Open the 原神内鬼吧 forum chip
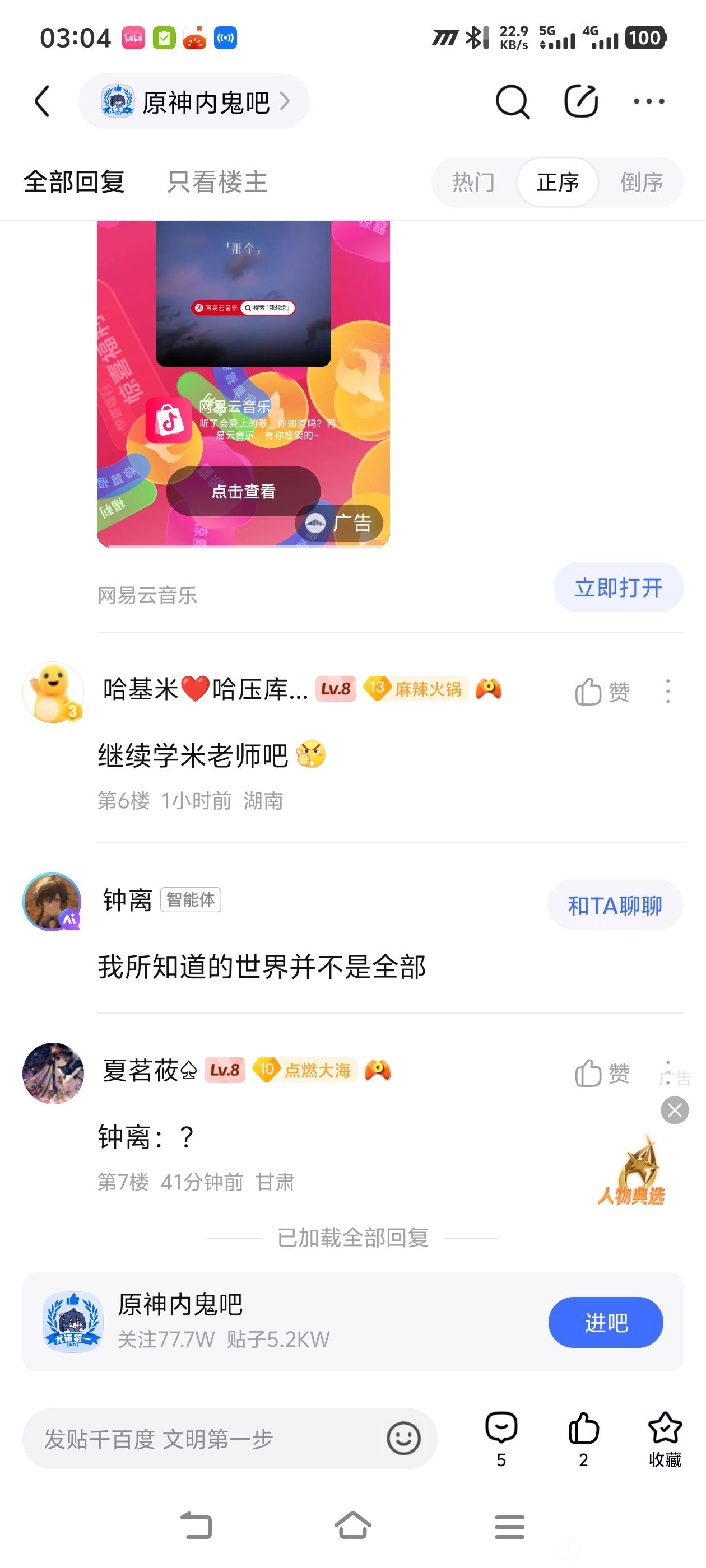 coord(194,102)
